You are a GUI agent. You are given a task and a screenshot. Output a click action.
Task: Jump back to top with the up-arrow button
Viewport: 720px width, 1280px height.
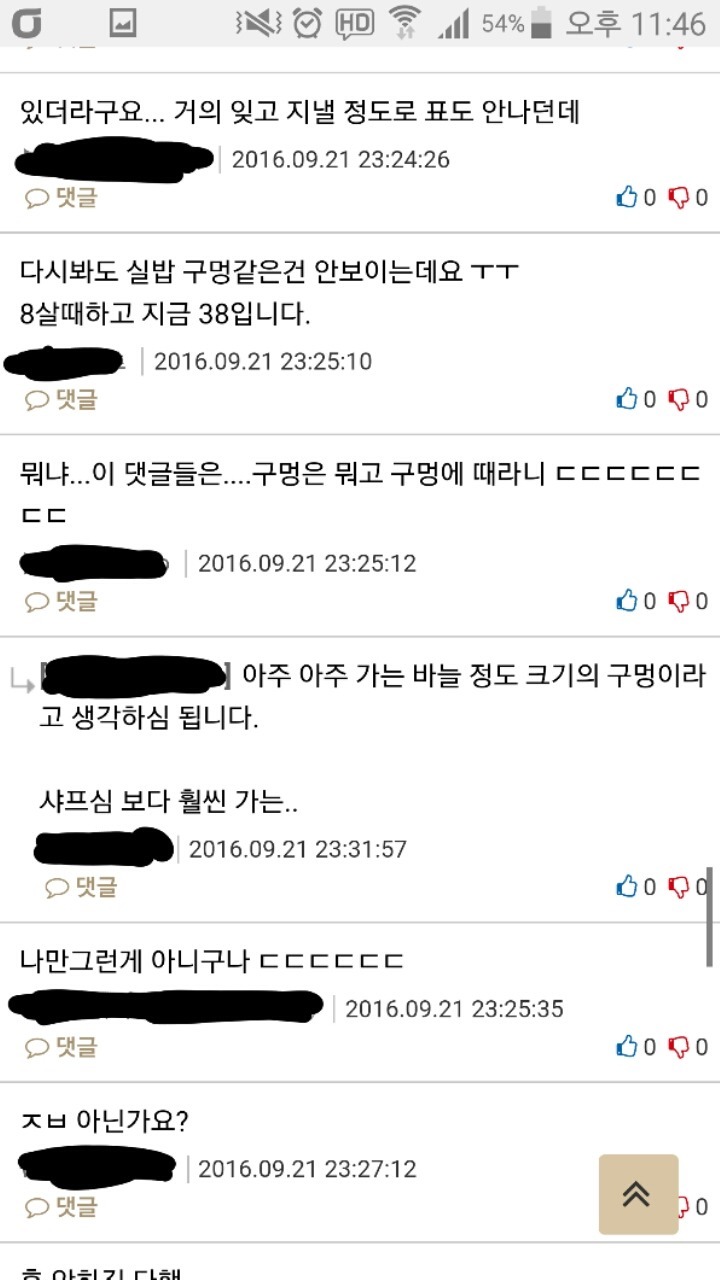[x=638, y=1194]
